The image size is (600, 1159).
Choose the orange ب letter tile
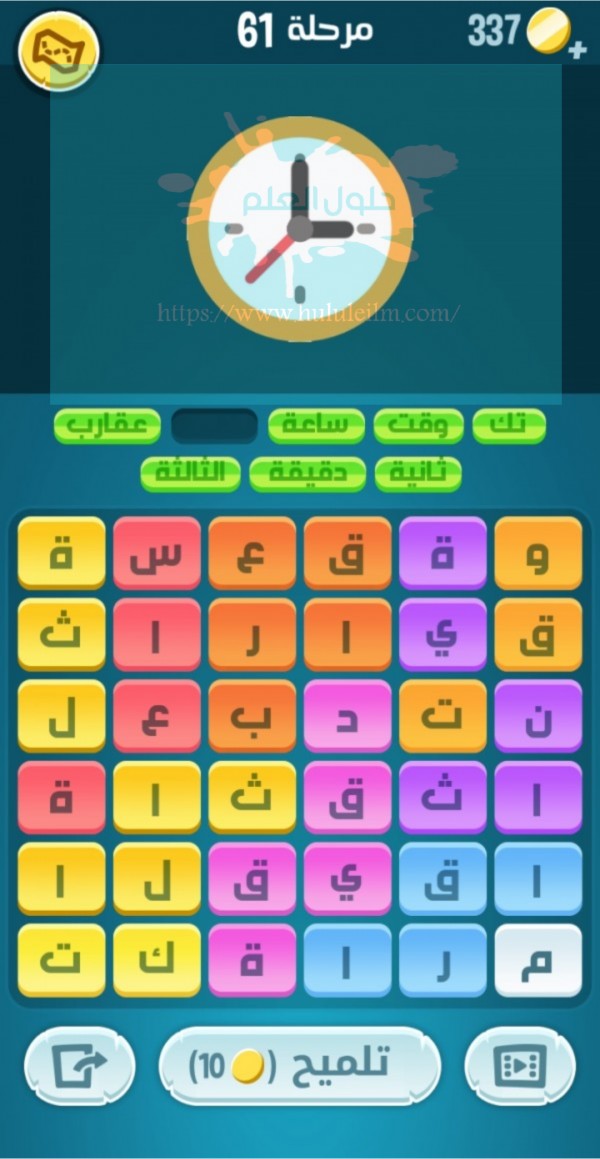[252, 716]
